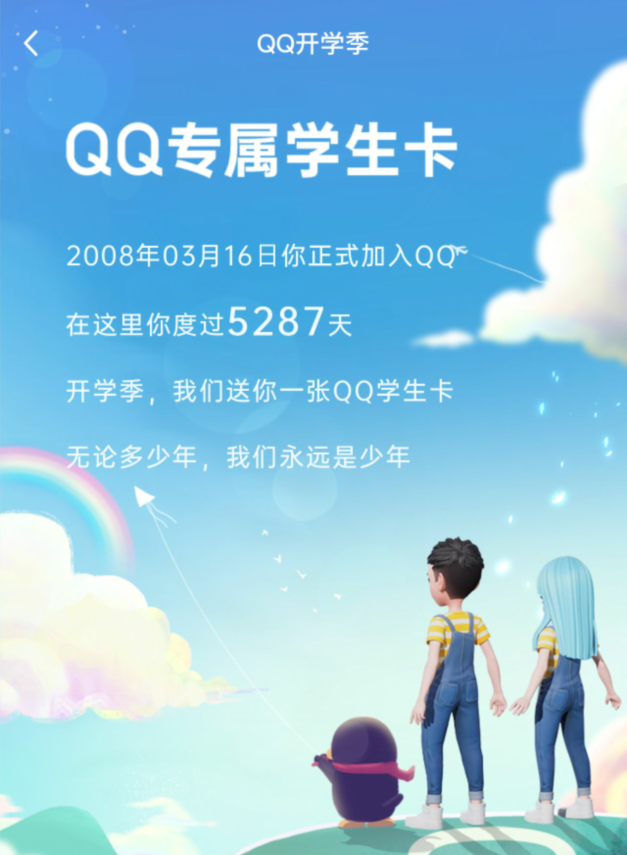Go back from QQ开学季 page
Image resolution: width=627 pixels, height=855 pixels.
point(32,44)
